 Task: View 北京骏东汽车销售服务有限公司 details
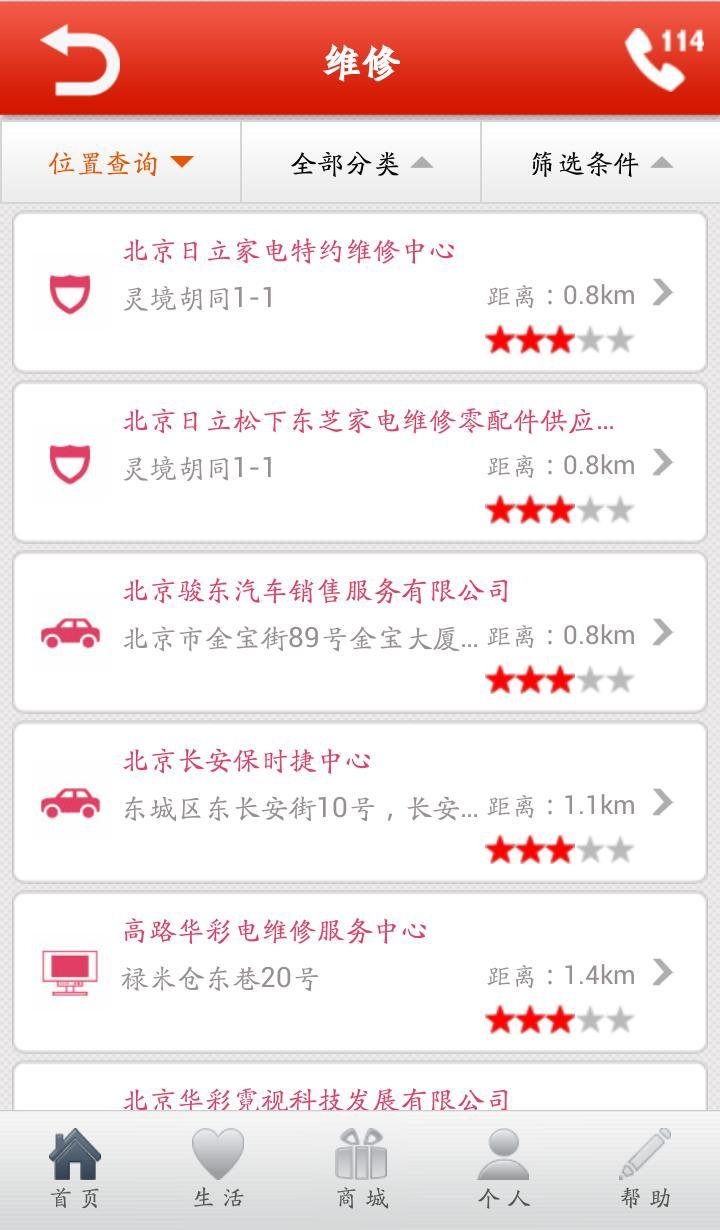tap(360, 632)
